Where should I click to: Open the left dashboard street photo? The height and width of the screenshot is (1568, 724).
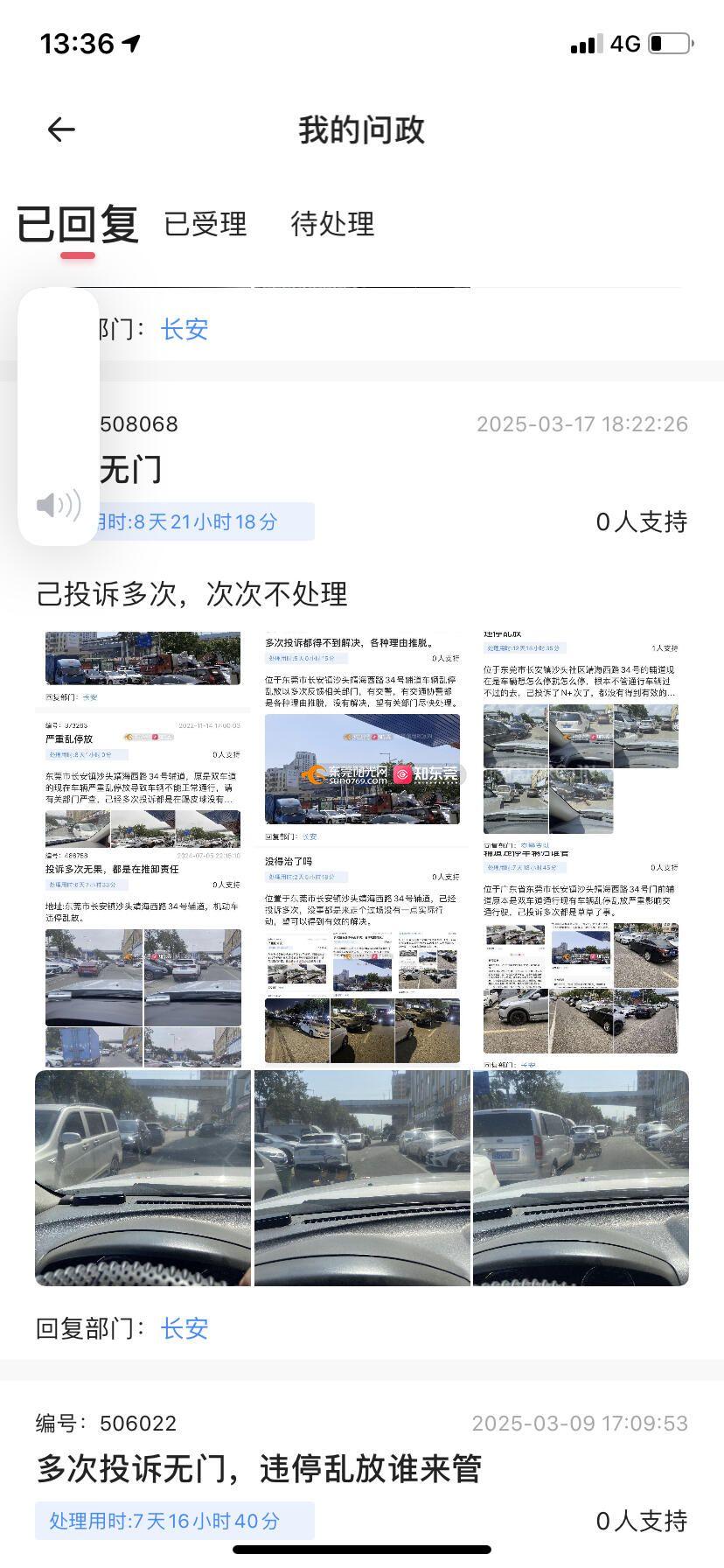pyautogui.click(x=143, y=1178)
